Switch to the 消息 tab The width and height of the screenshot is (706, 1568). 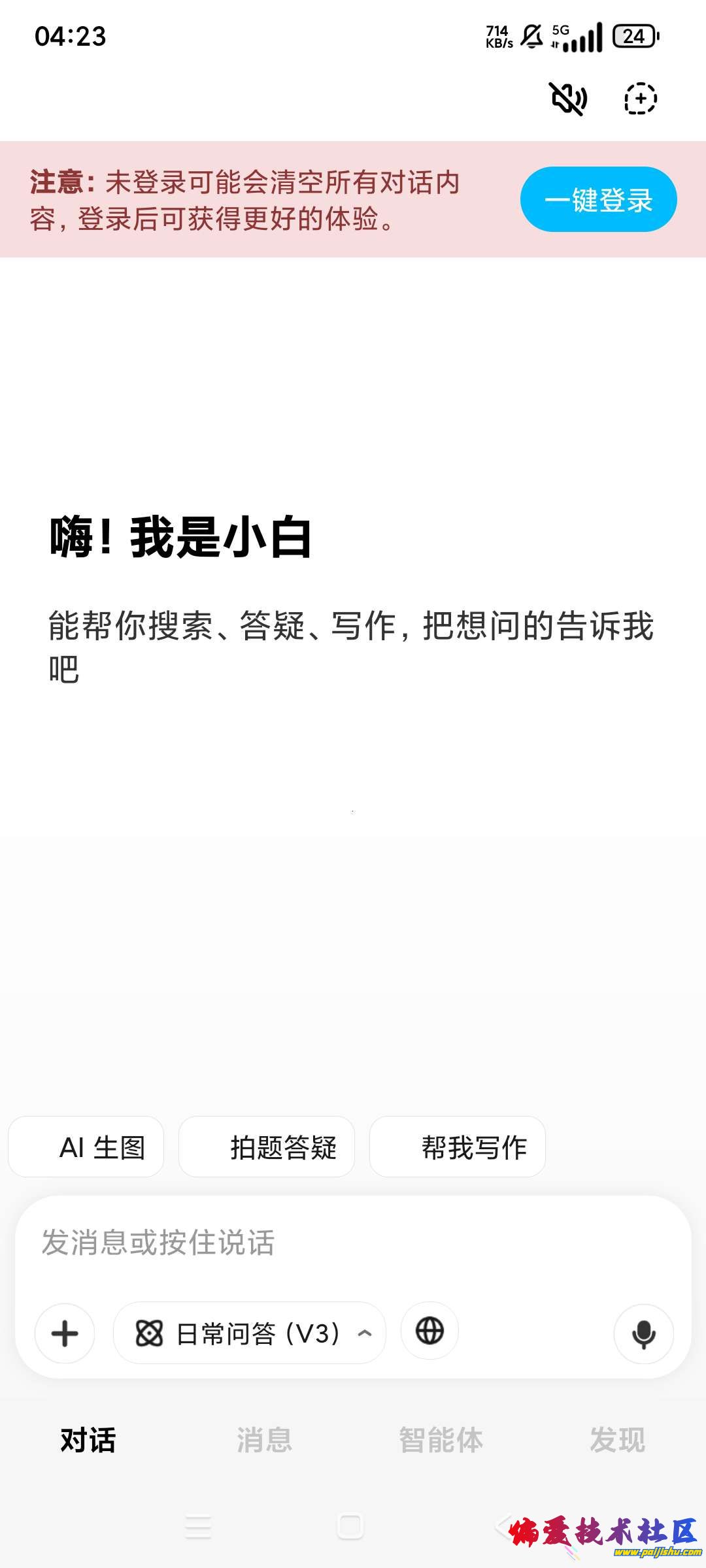[264, 1440]
